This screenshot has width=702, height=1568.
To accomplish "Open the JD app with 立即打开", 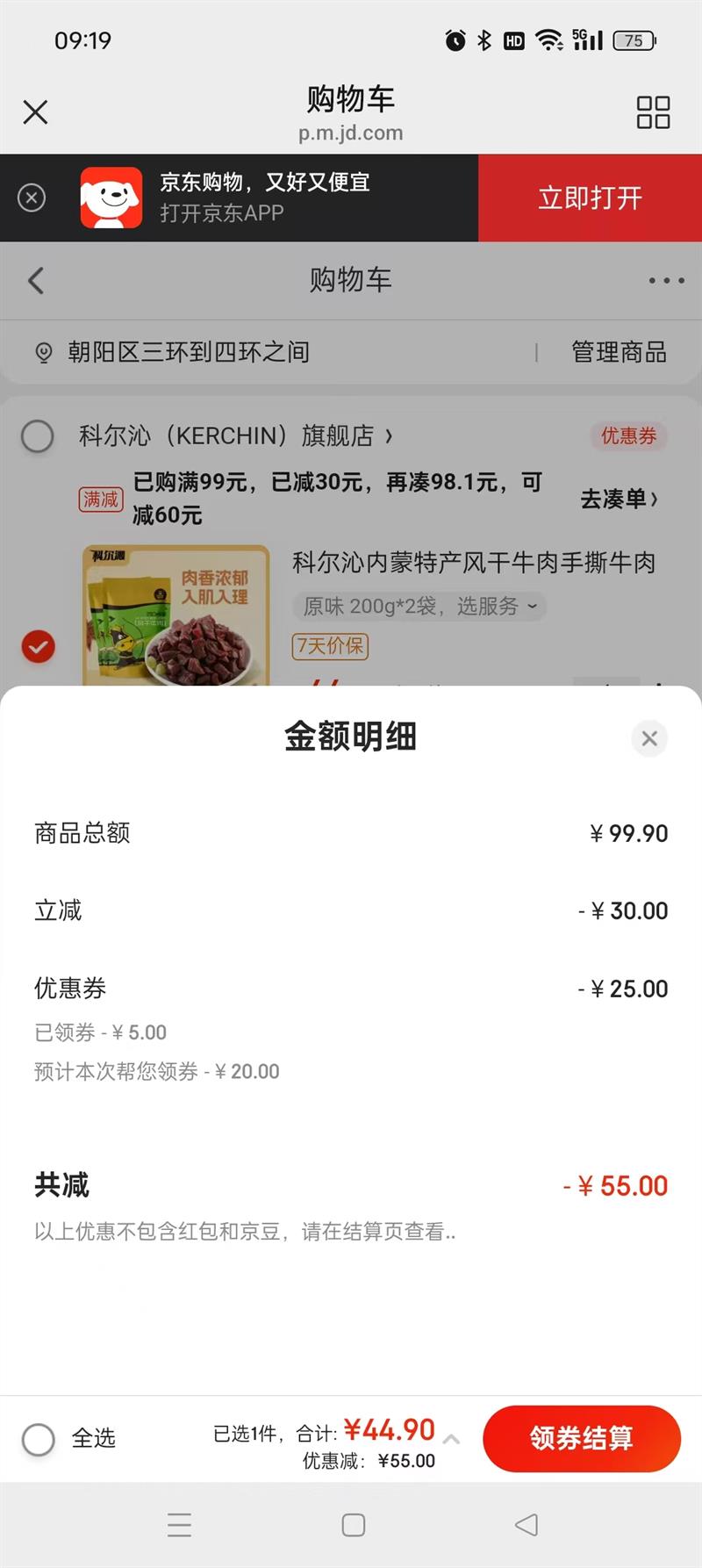I will (590, 198).
